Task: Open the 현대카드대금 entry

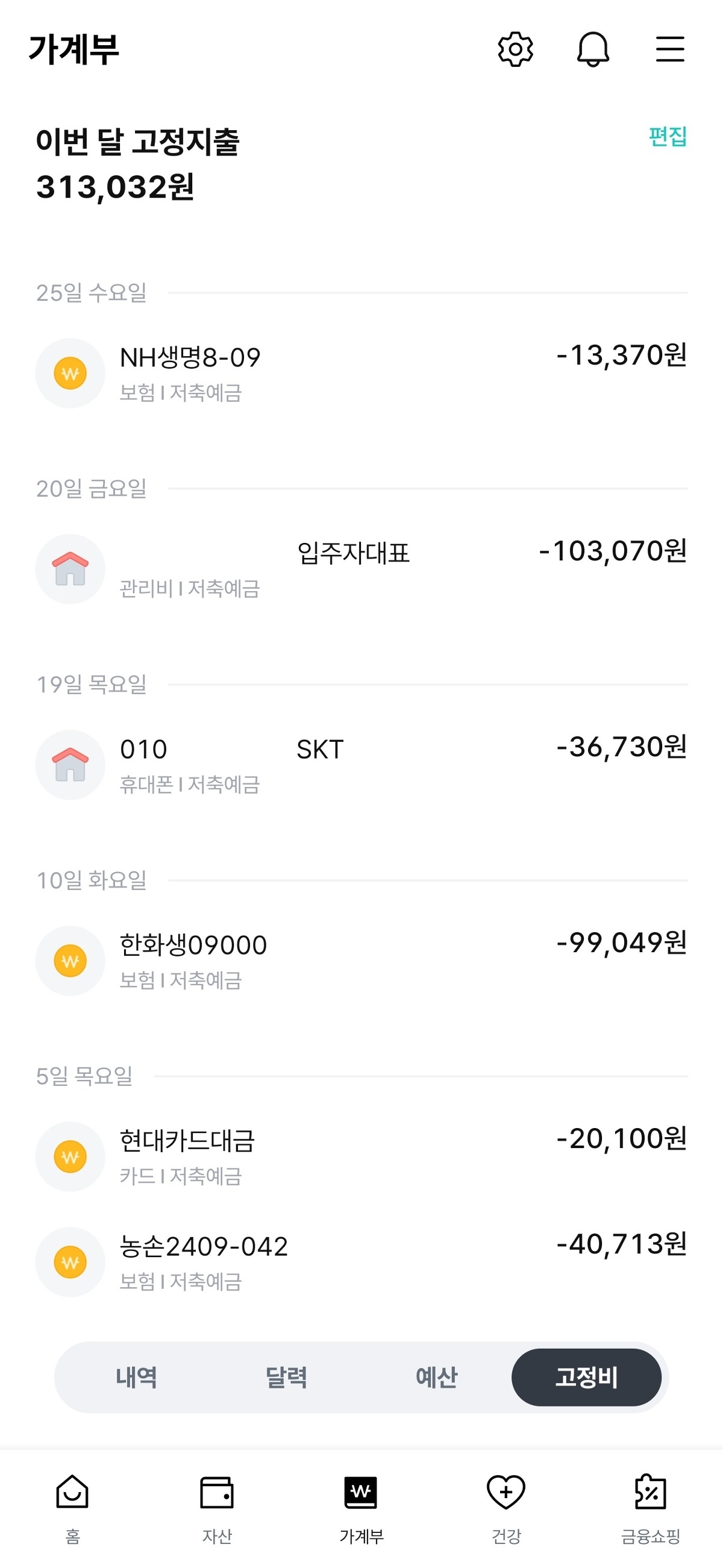Action: point(361,1156)
